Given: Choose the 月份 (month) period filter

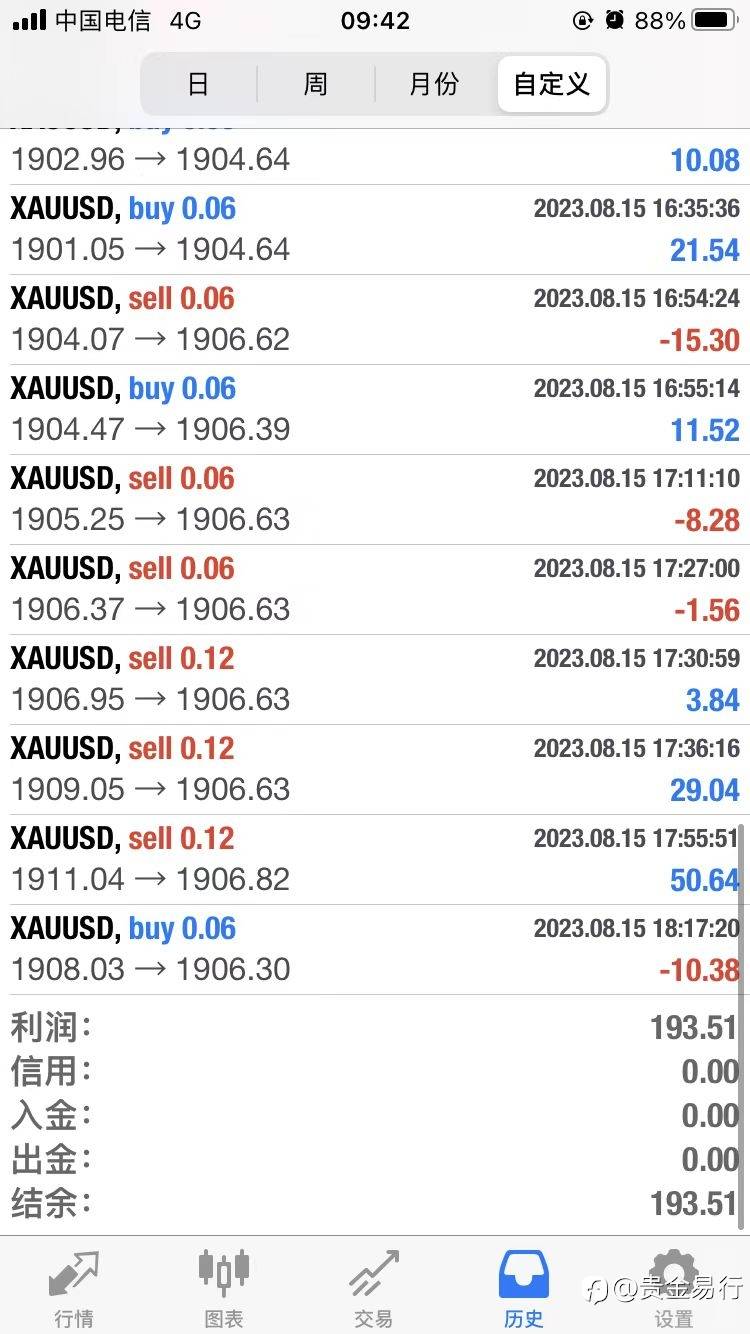Looking at the screenshot, I should [434, 84].
